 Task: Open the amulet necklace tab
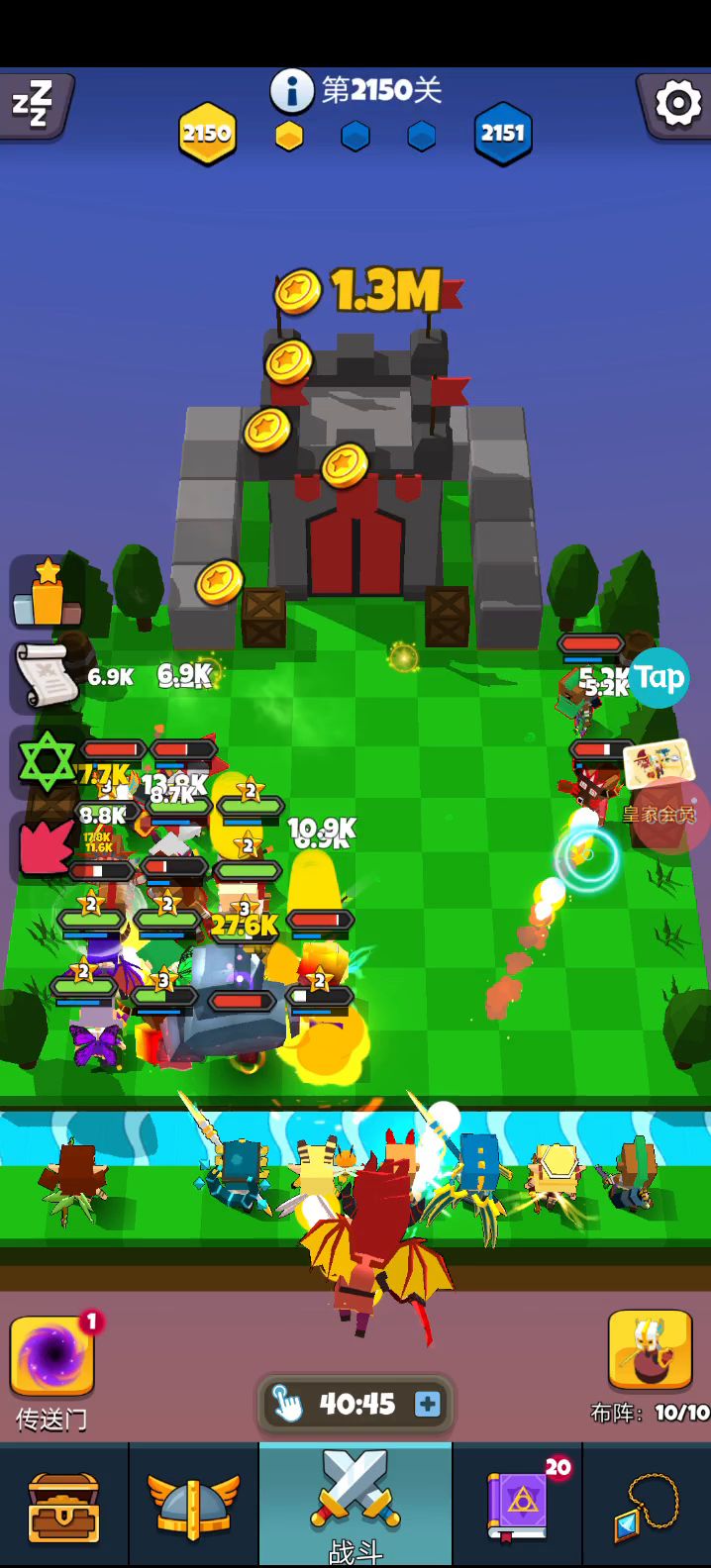coord(648,1507)
